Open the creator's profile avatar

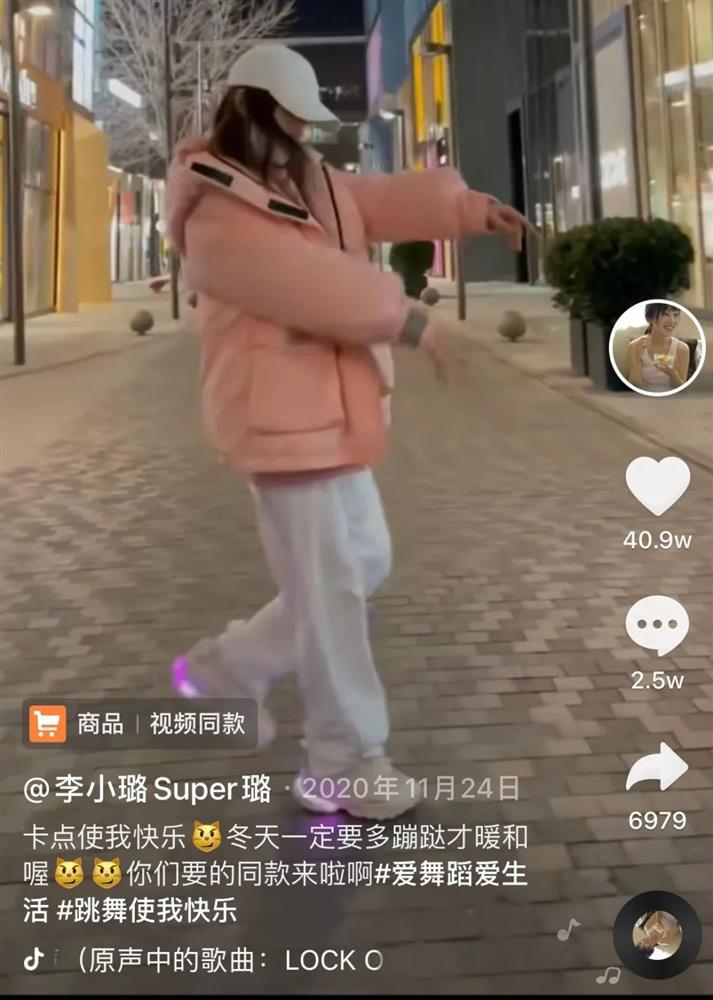[657, 348]
